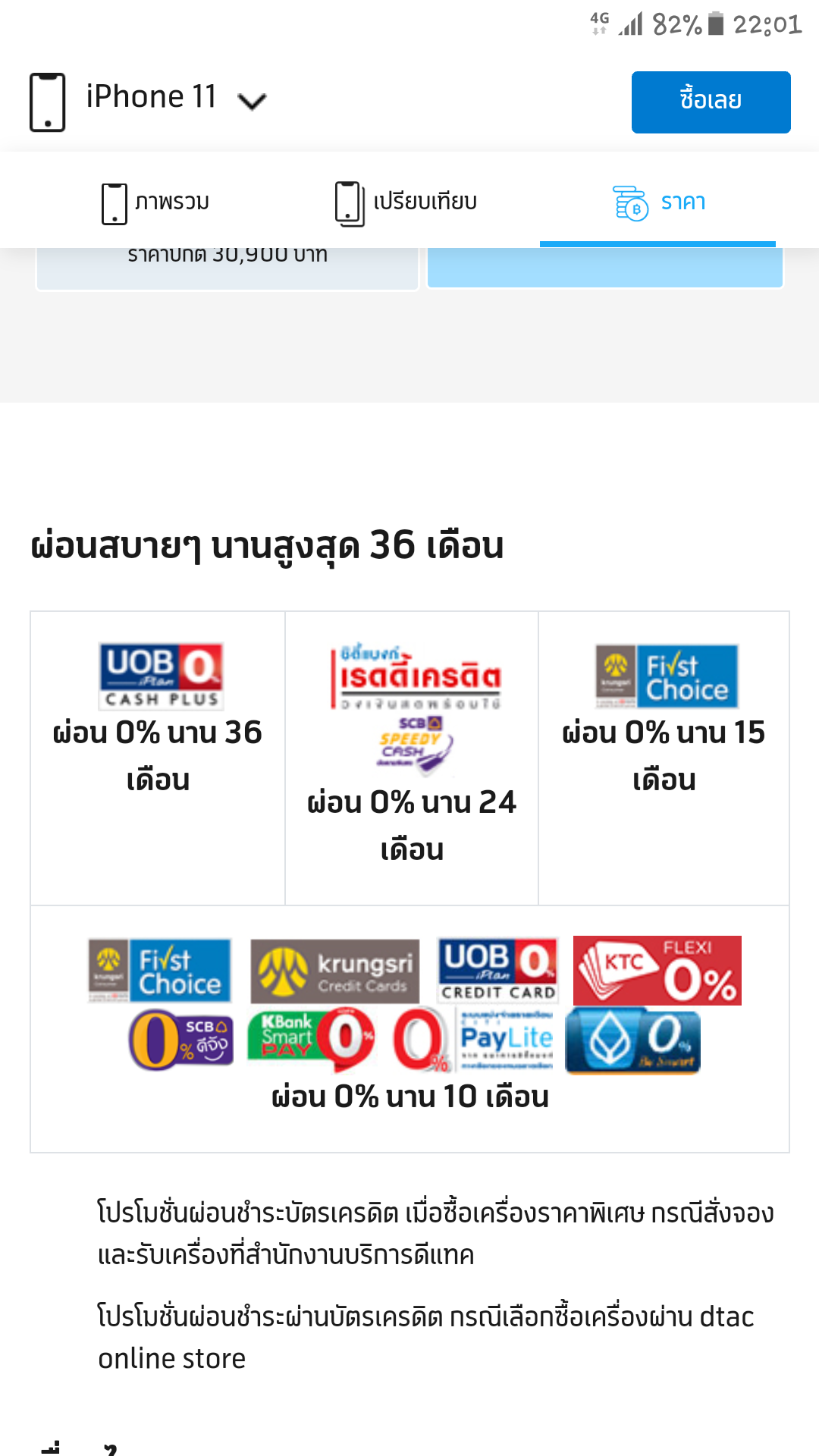This screenshot has width=819, height=1456.
Task: Tap the blue ซื้อเลย buy button
Action: point(711,102)
